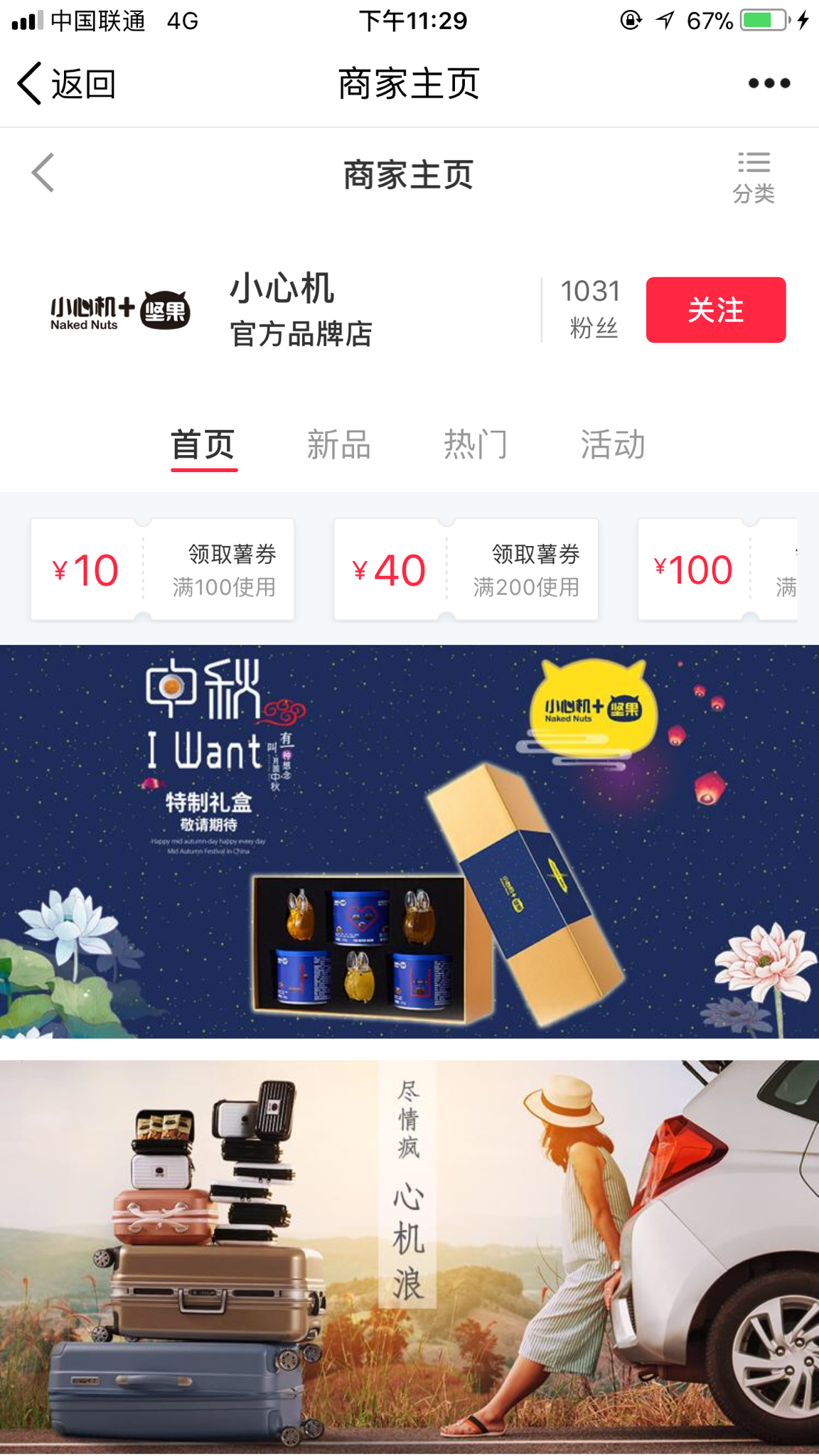Claim the ¥40 领取薯券 coupon
This screenshot has height=1456, width=819.
[x=466, y=569]
